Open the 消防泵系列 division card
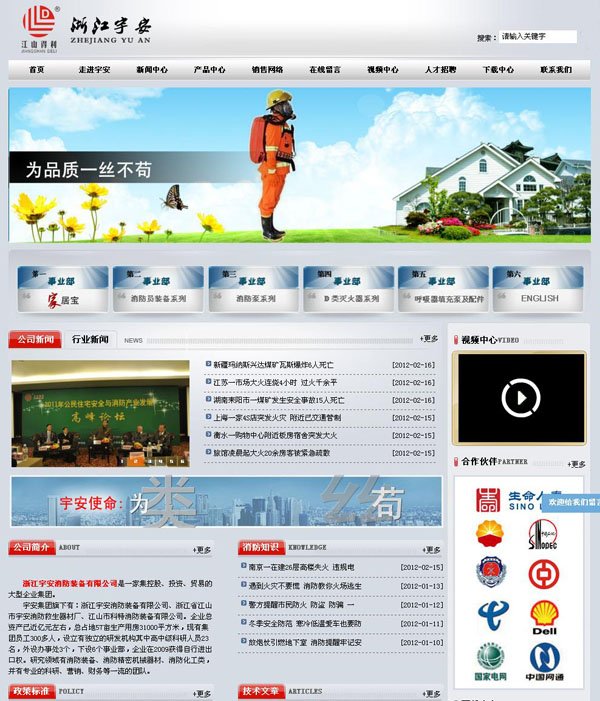 coord(253,298)
